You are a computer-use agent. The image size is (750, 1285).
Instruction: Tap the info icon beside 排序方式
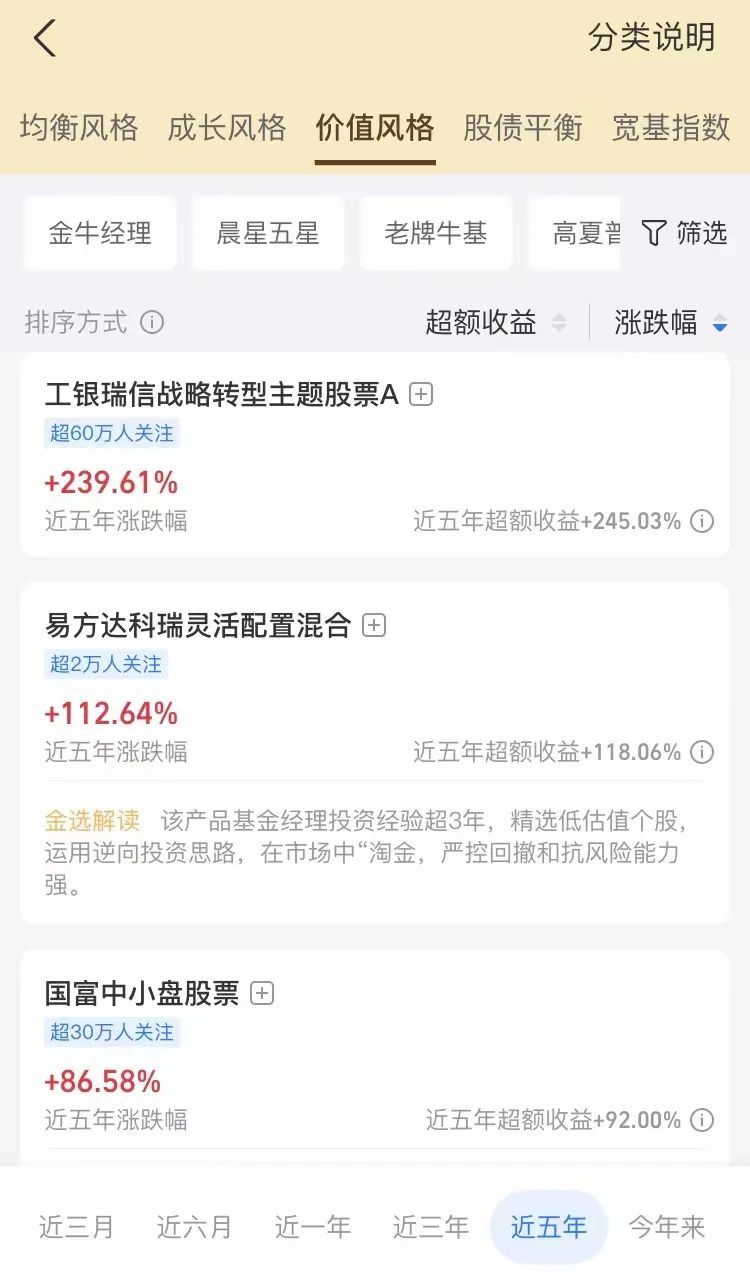click(152, 323)
